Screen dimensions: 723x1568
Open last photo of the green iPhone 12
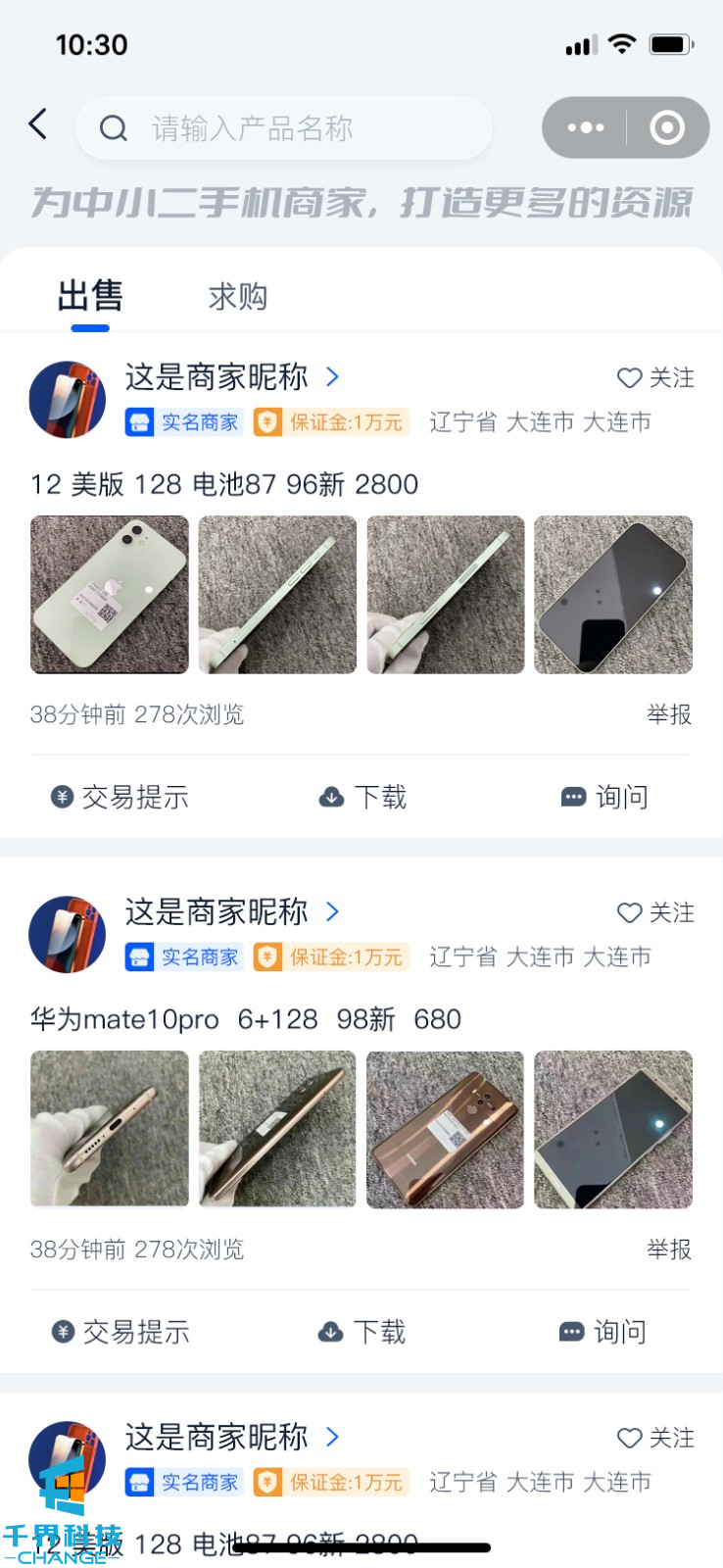point(613,595)
